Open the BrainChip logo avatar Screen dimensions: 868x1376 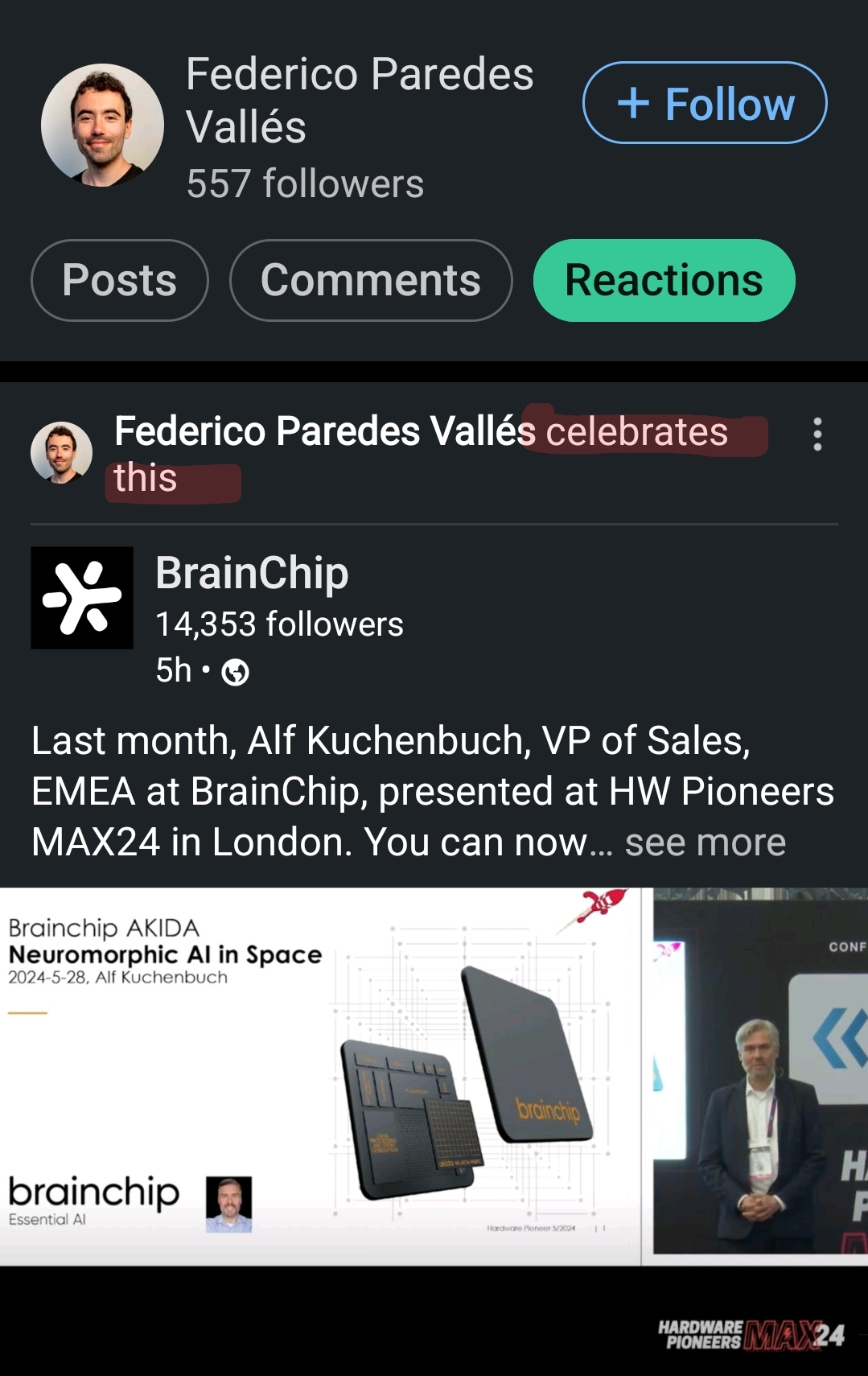point(82,598)
